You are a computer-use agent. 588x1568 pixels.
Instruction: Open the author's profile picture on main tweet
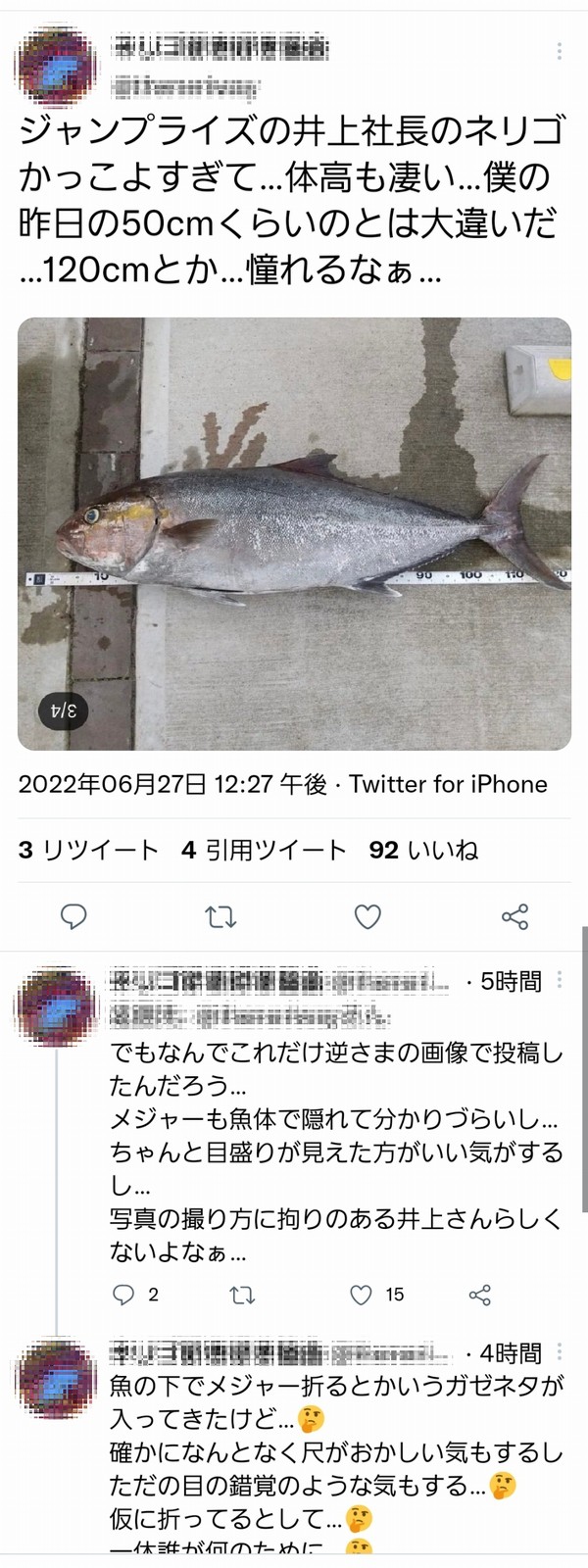pyautogui.click(x=58, y=66)
